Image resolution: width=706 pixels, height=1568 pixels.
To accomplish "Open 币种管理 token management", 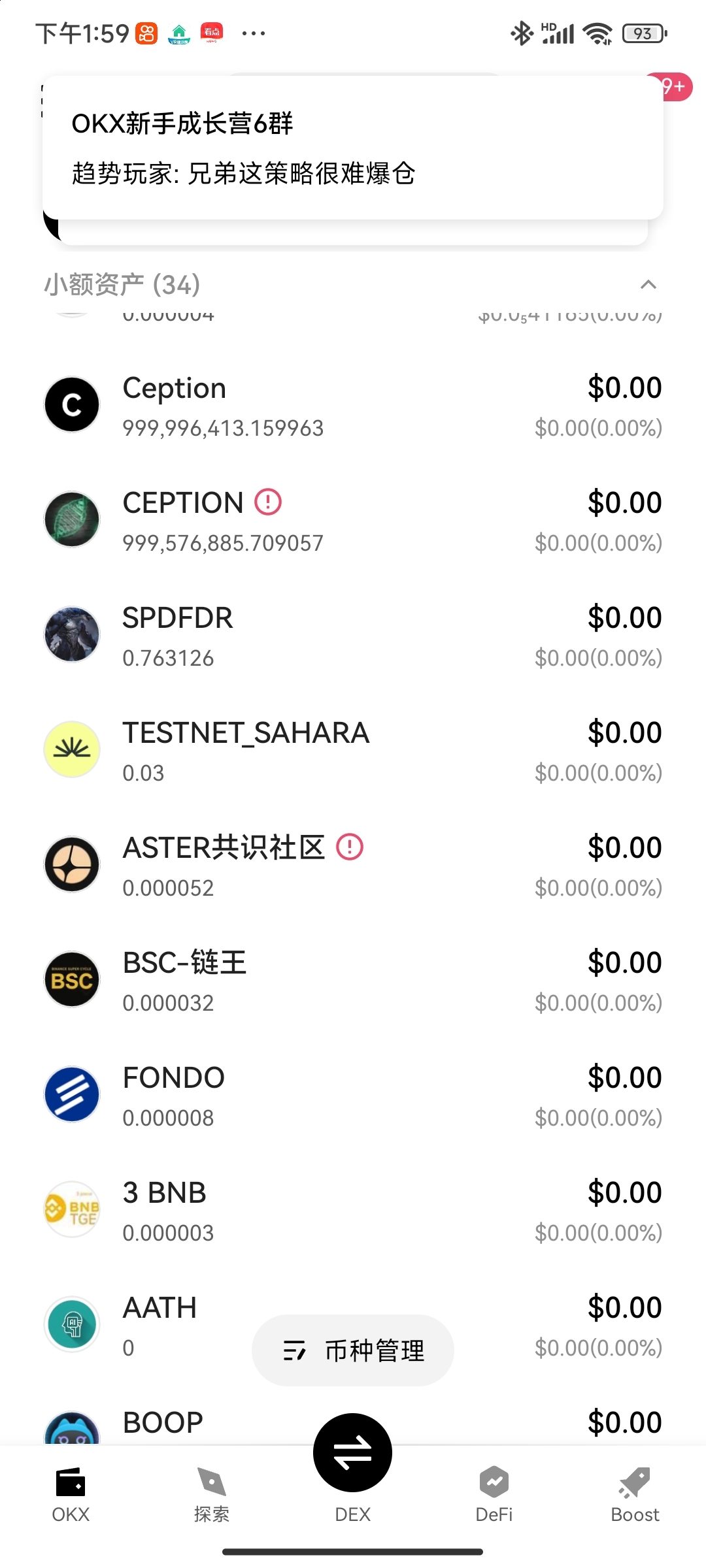I will pyautogui.click(x=353, y=1350).
